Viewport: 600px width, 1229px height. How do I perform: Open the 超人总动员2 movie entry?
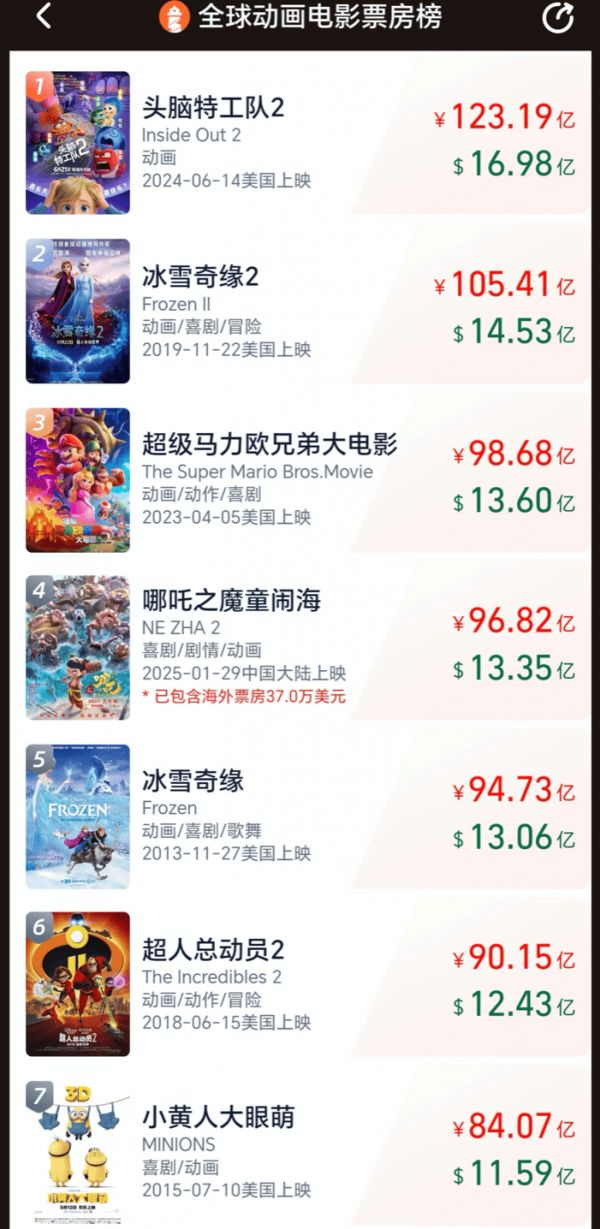click(300, 984)
